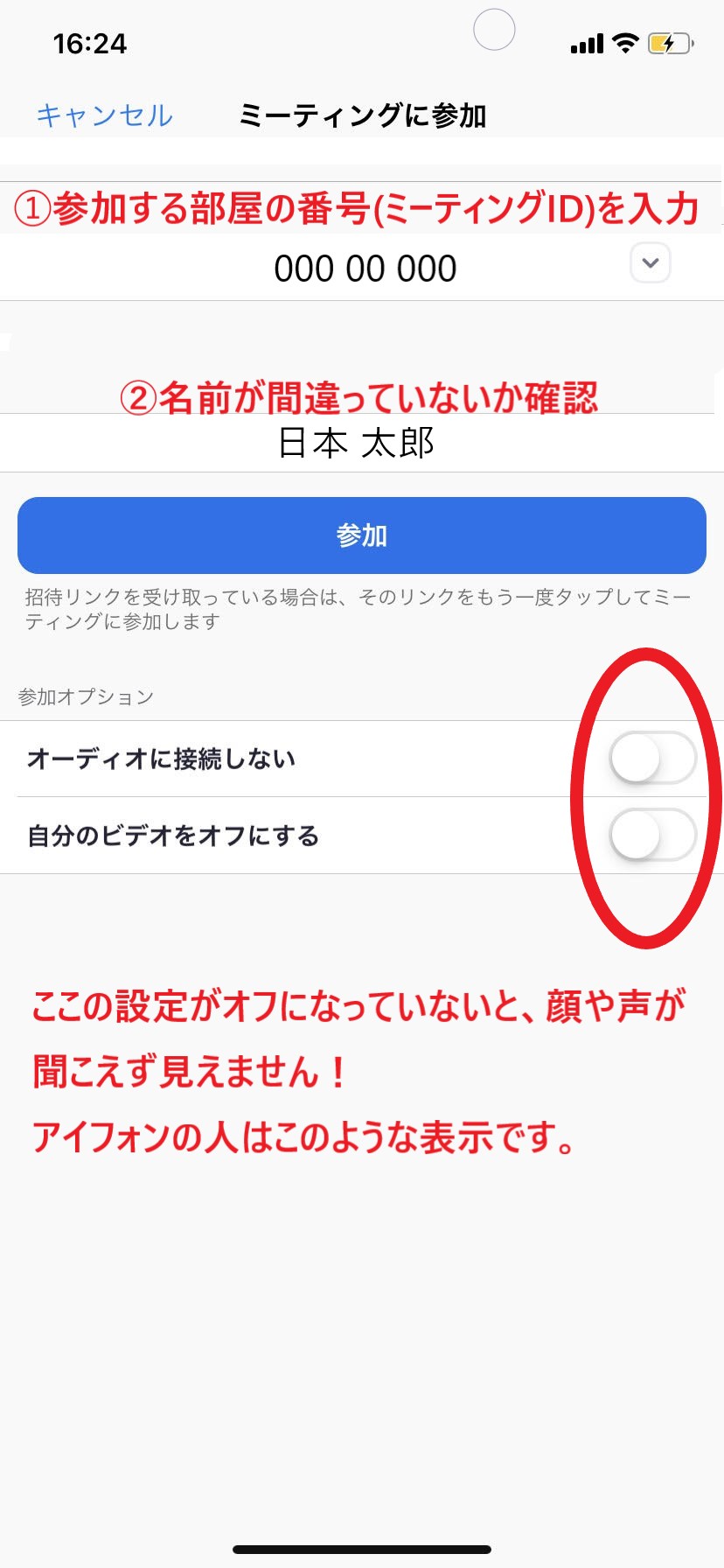
Task: Toggle オーディオに接続しない switch
Action: pyautogui.click(x=652, y=758)
